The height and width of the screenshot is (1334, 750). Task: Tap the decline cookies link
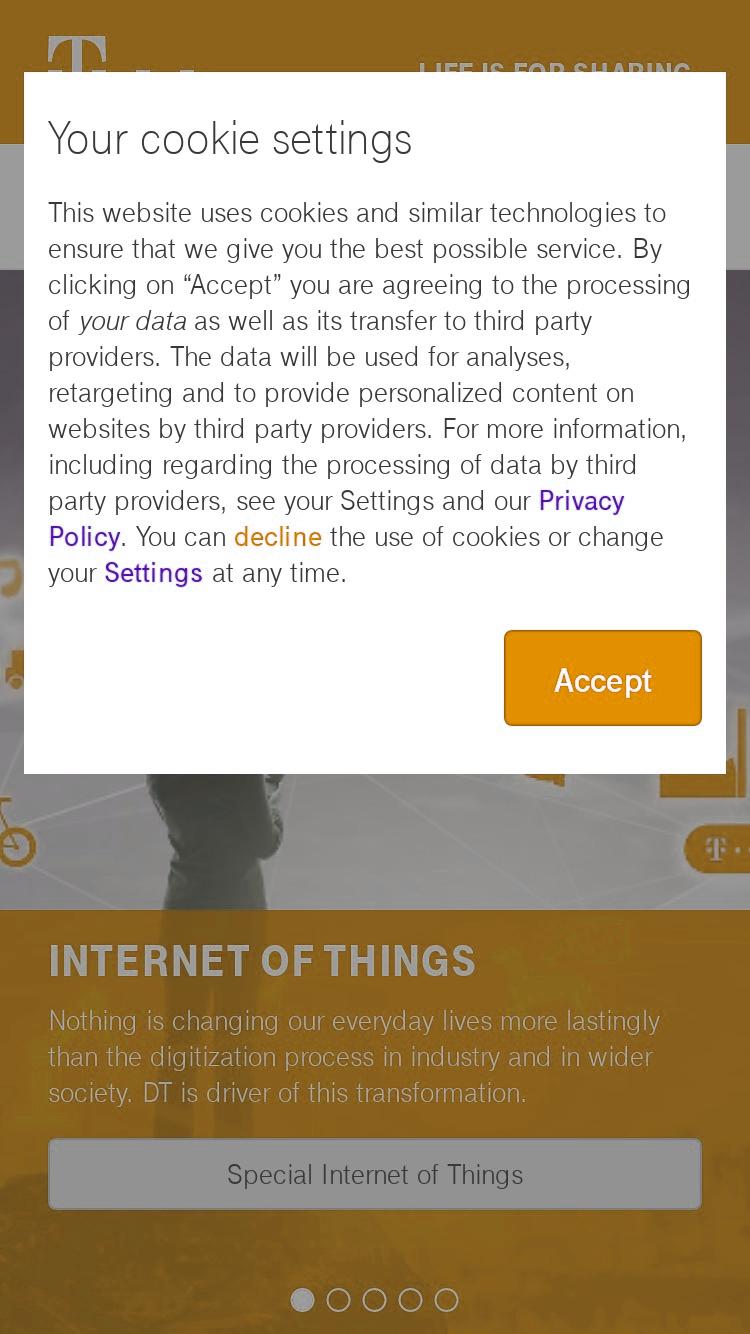278,536
